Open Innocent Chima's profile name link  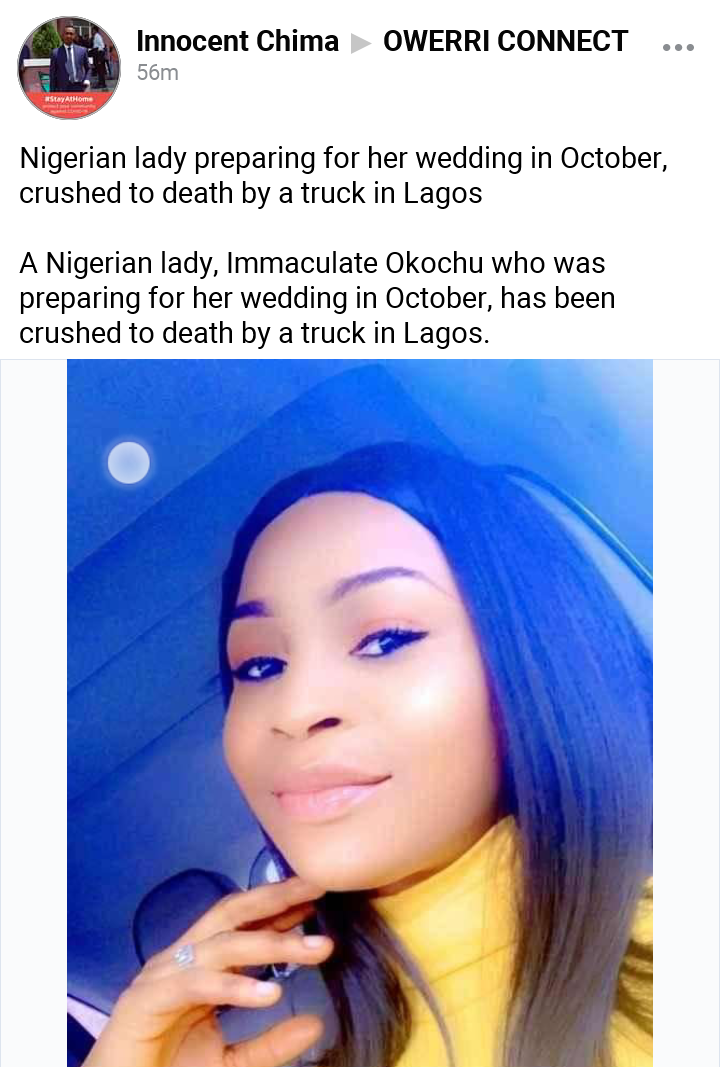237,41
